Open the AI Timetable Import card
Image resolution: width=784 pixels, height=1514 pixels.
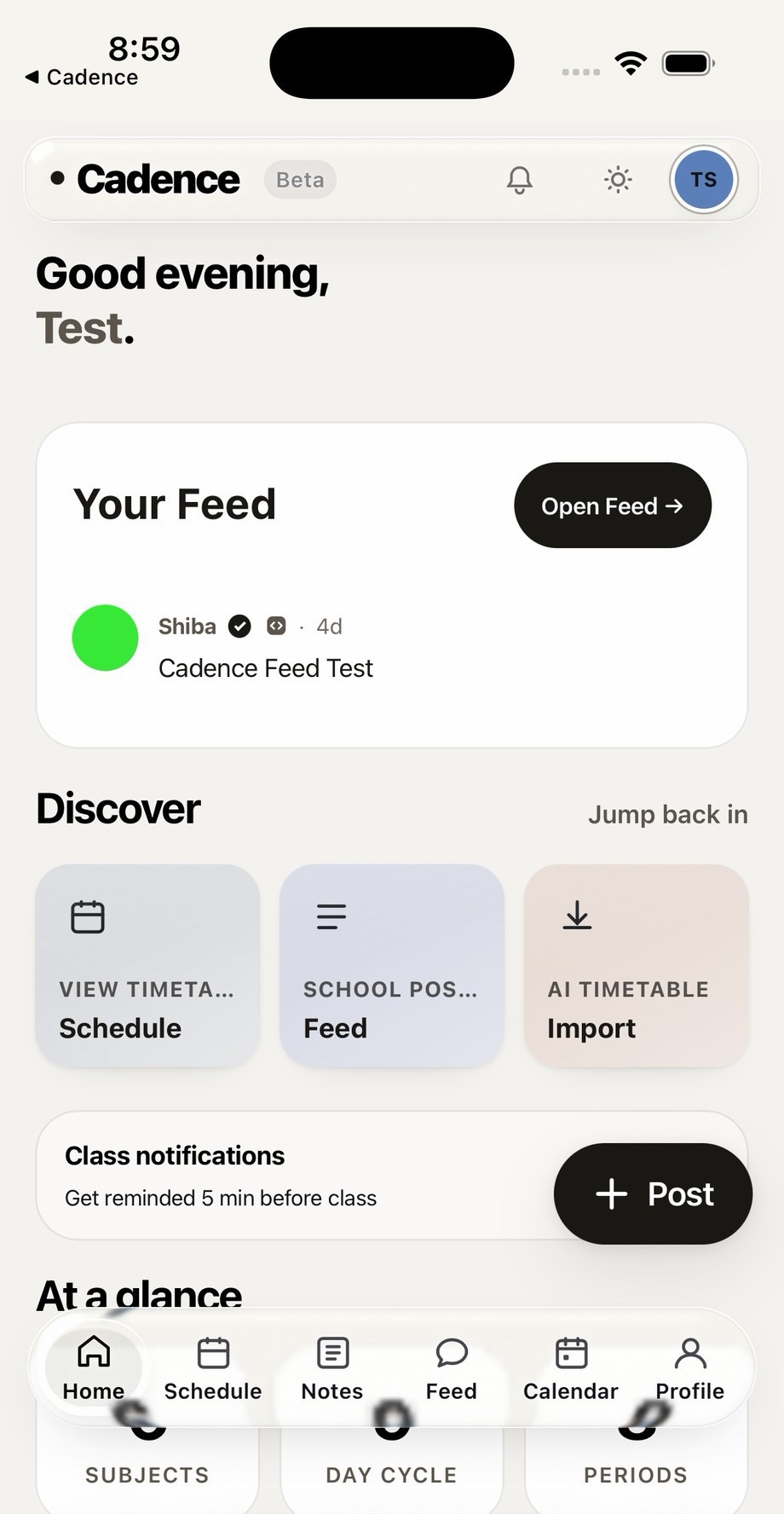click(637, 966)
